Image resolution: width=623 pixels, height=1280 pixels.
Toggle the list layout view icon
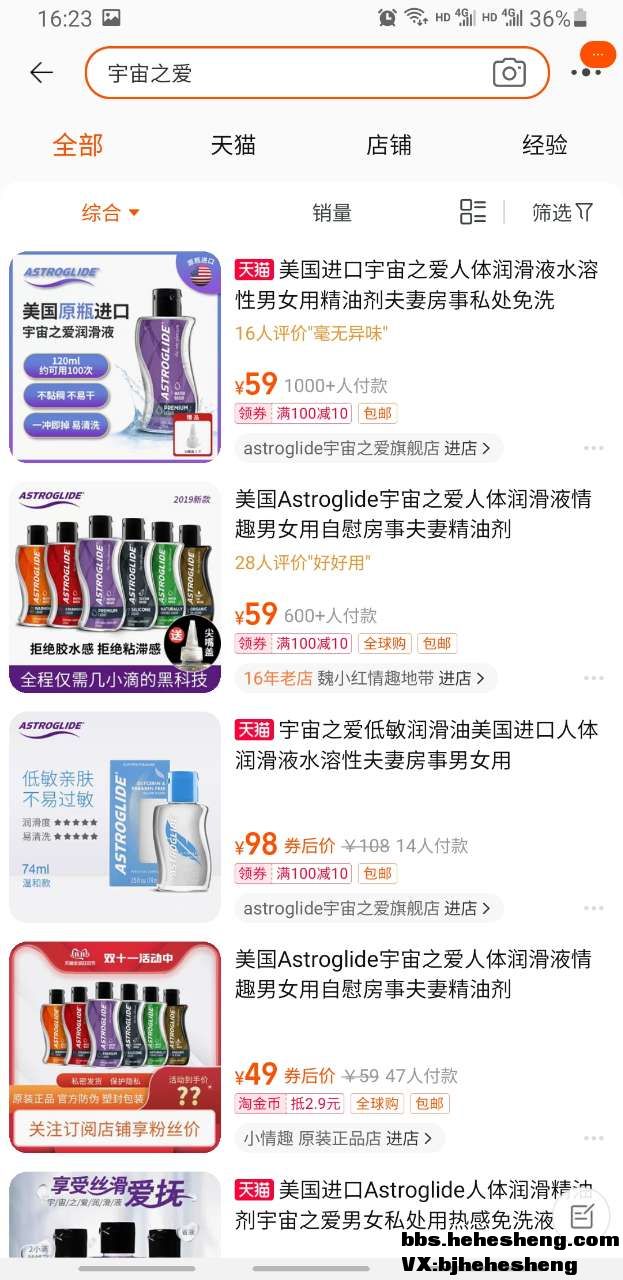coord(473,212)
